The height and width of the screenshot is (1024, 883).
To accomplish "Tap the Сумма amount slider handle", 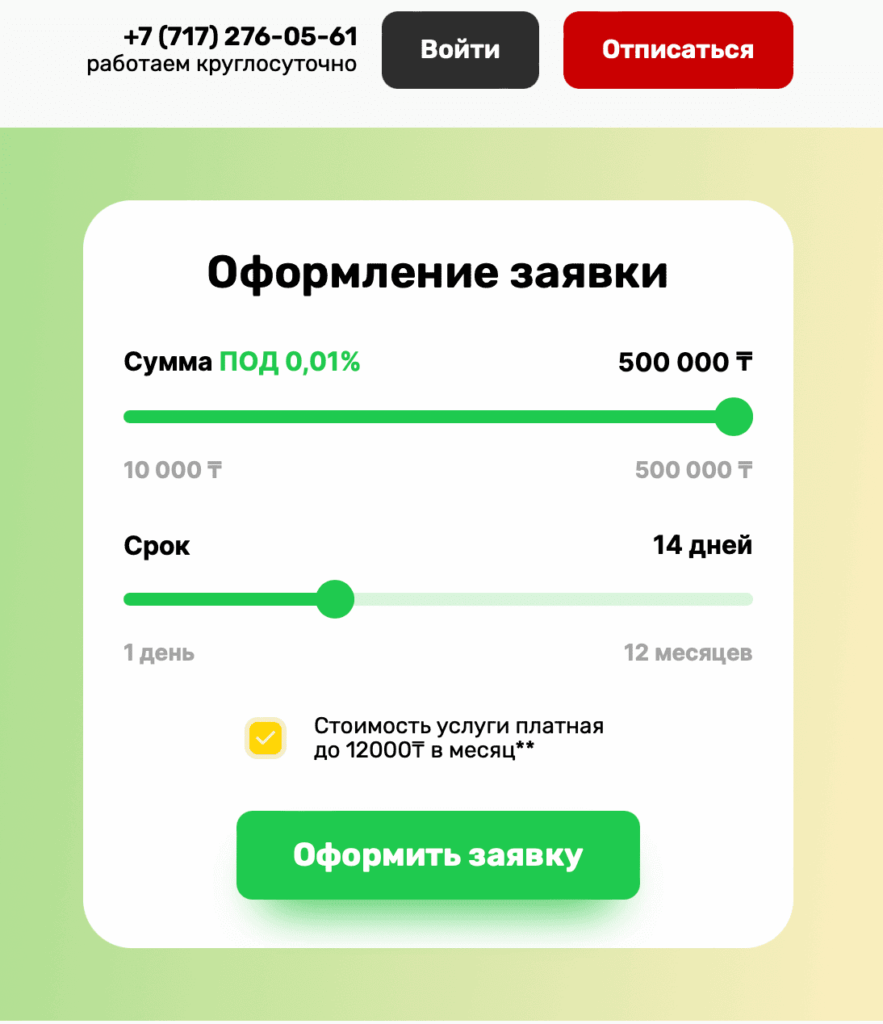I will (734, 416).
